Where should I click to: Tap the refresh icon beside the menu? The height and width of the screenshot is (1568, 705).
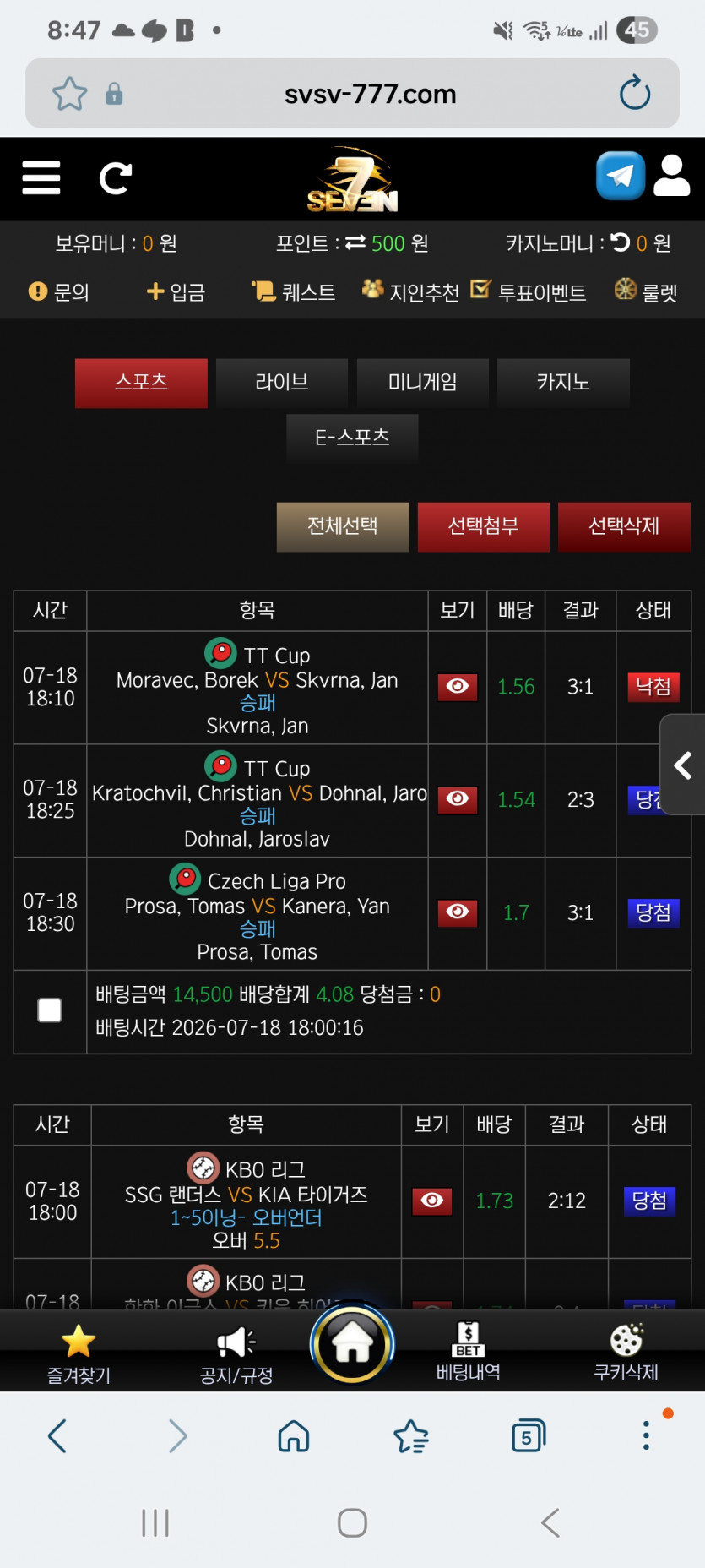(115, 178)
